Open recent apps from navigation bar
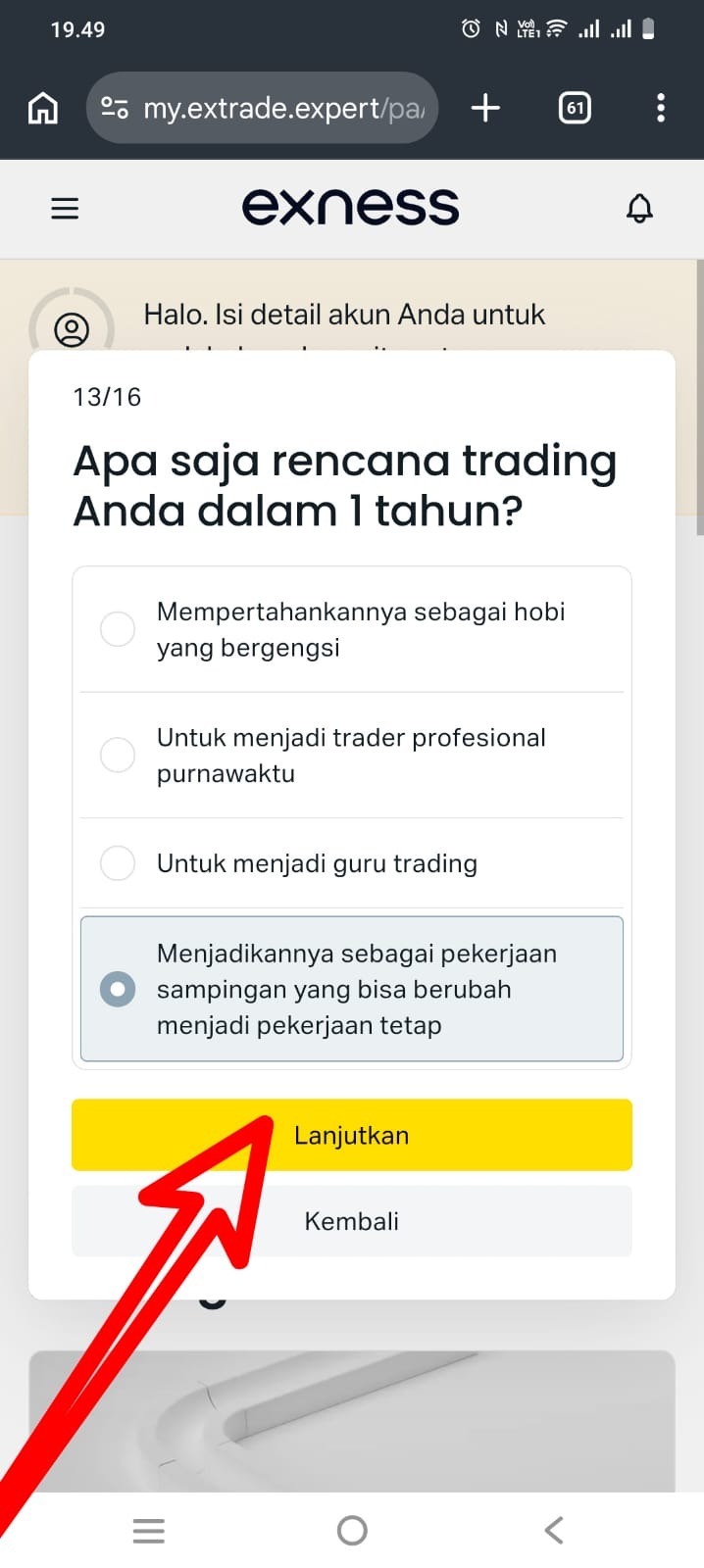 (x=149, y=1530)
